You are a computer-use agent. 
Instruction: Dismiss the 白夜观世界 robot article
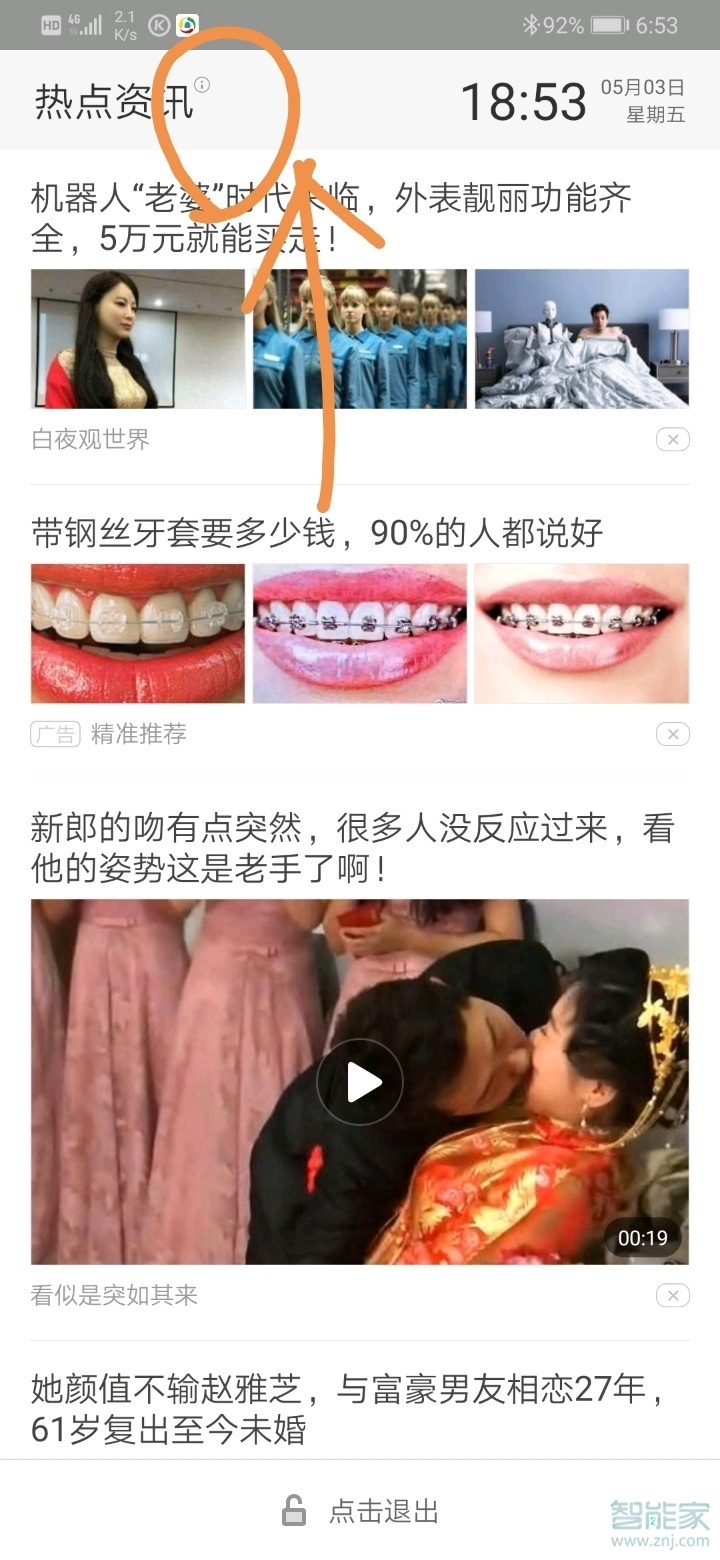tap(672, 439)
